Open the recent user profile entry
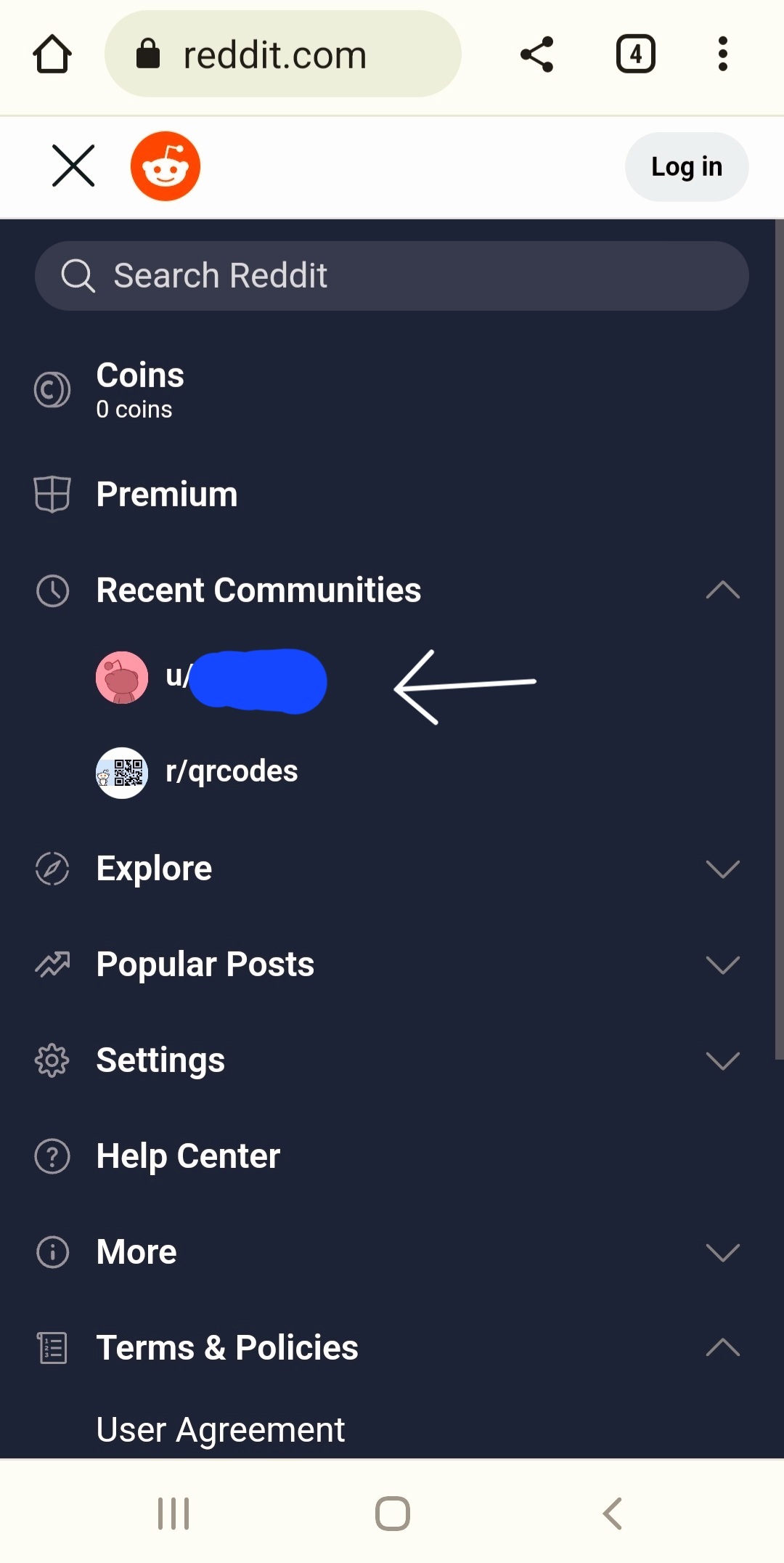Viewport: 784px width, 1563px height. (211, 681)
